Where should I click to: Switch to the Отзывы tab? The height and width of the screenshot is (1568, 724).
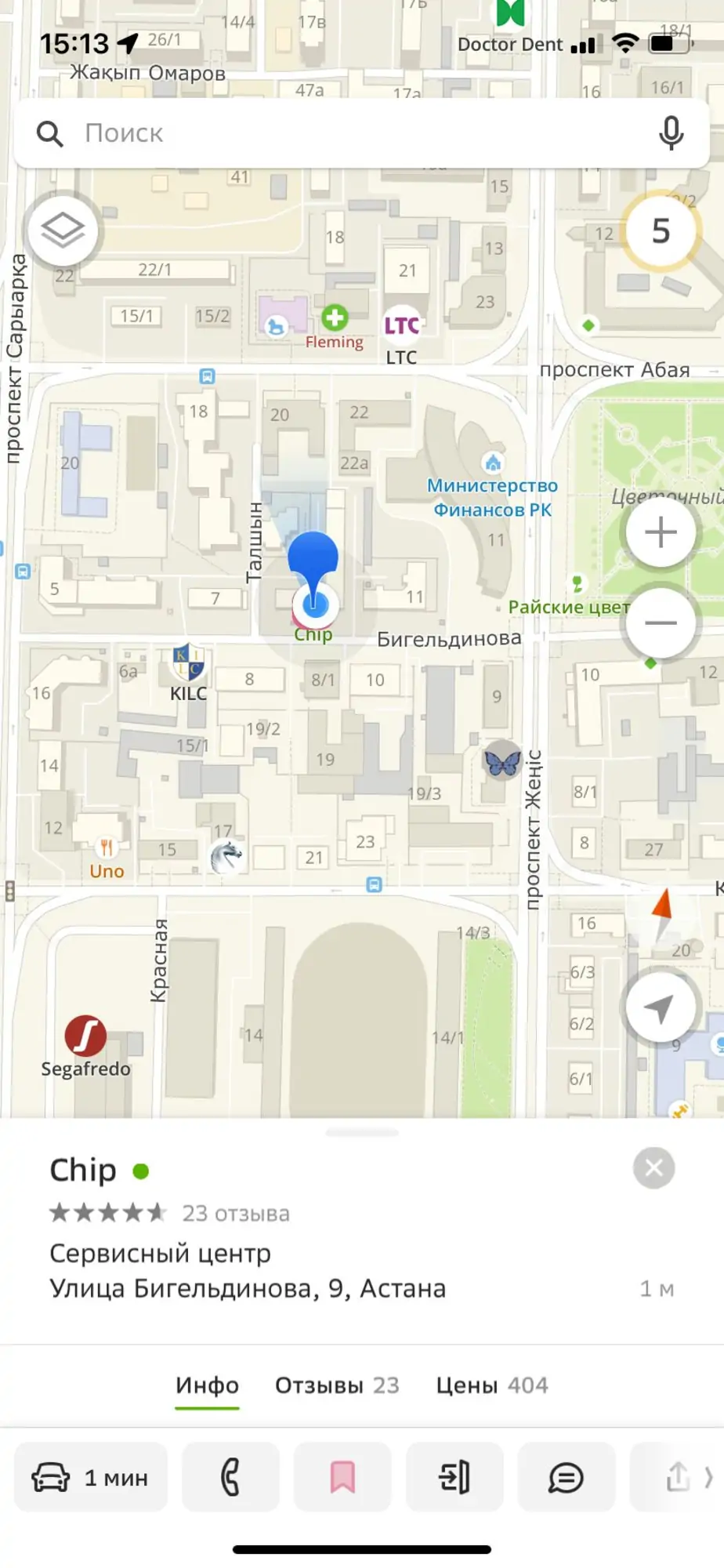337,1385
